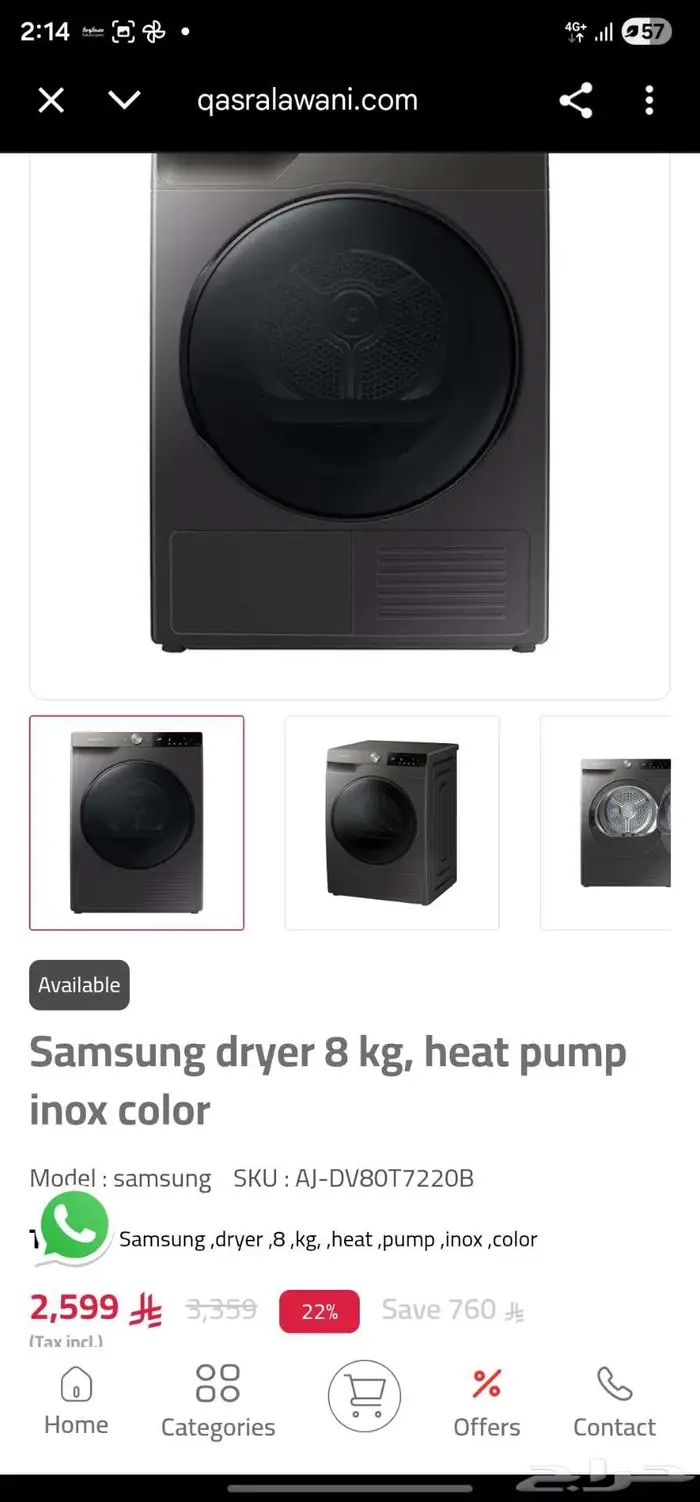700x1502 pixels.
Task: Select the front-view dryer thumbnail
Action: tap(137, 822)
